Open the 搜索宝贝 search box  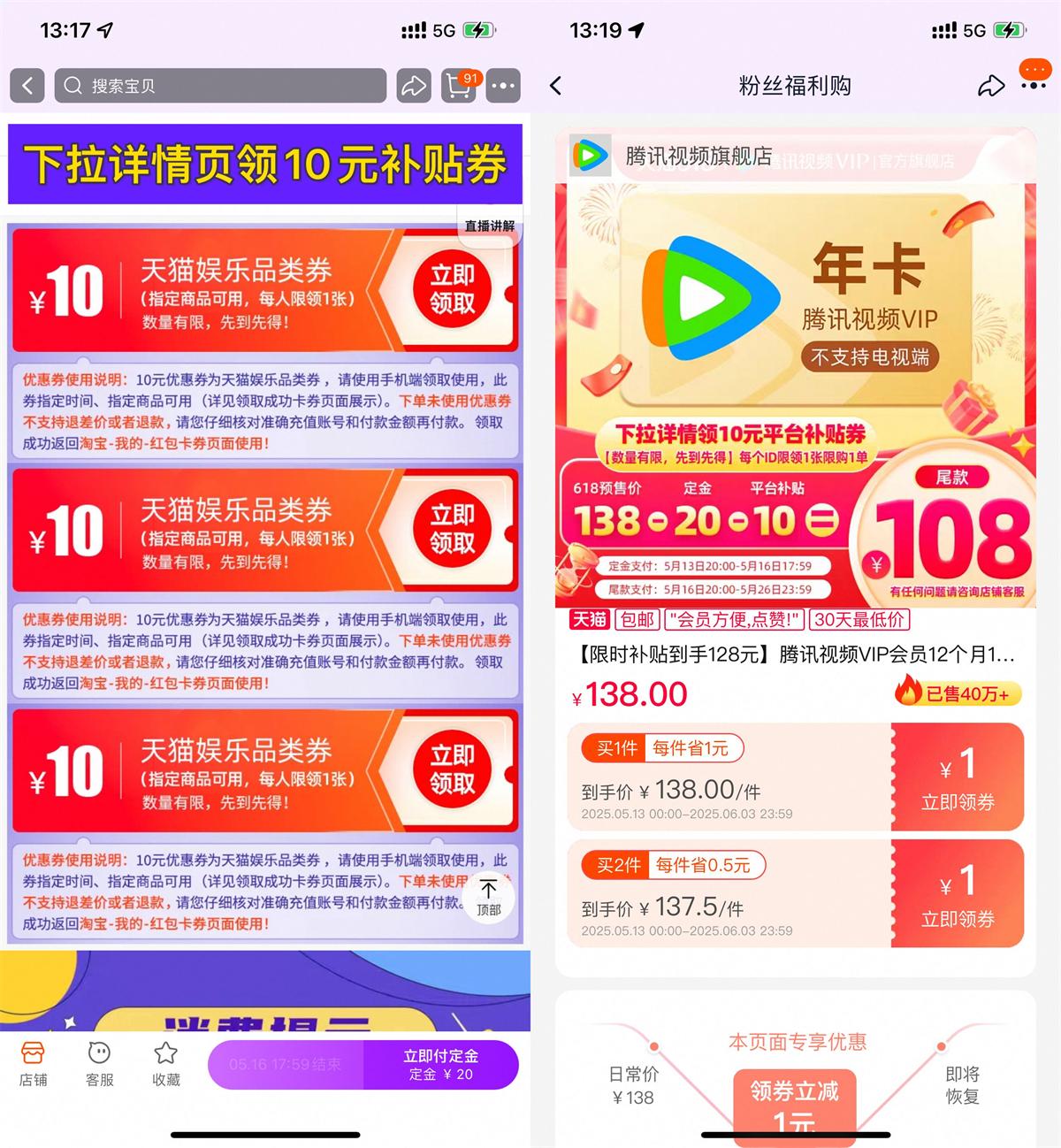[221, 86]
